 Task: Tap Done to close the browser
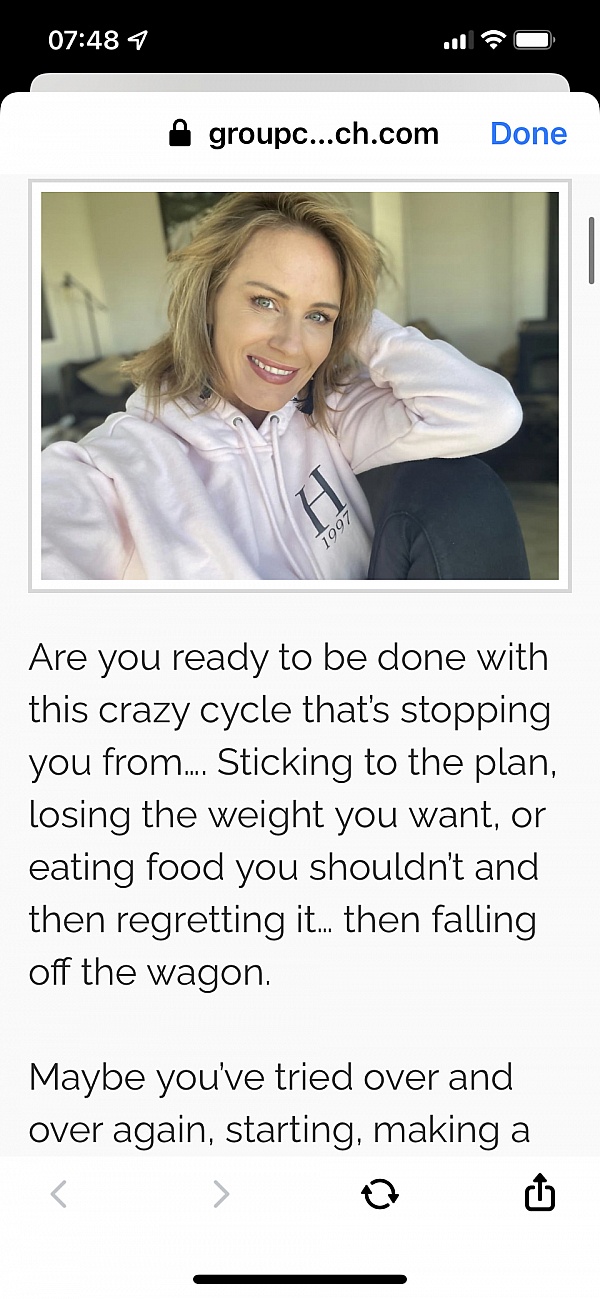pyautogui.click(x=528, y=134)
